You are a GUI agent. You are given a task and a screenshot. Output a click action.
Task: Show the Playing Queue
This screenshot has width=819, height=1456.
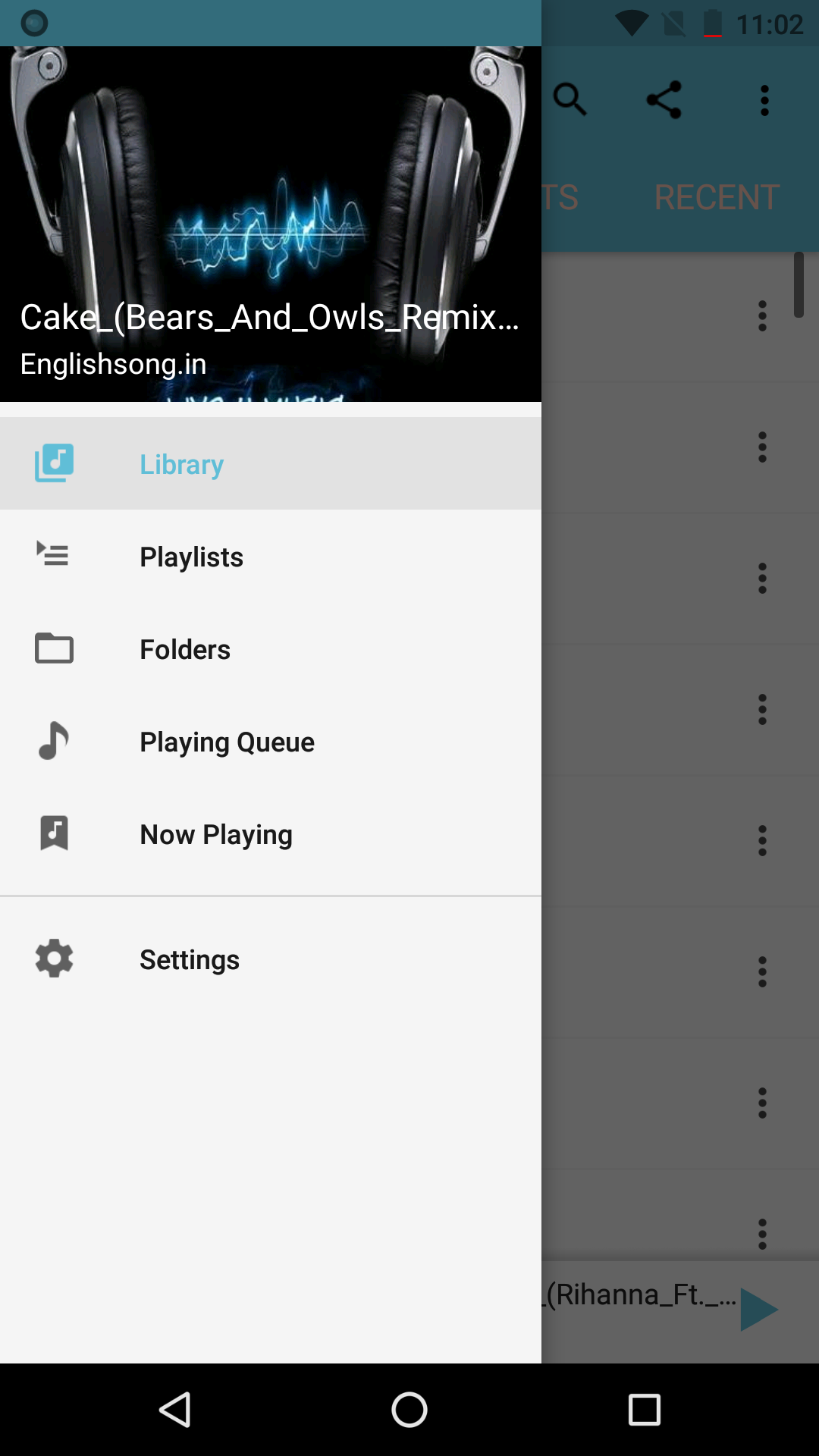click(x=227, y=742)
